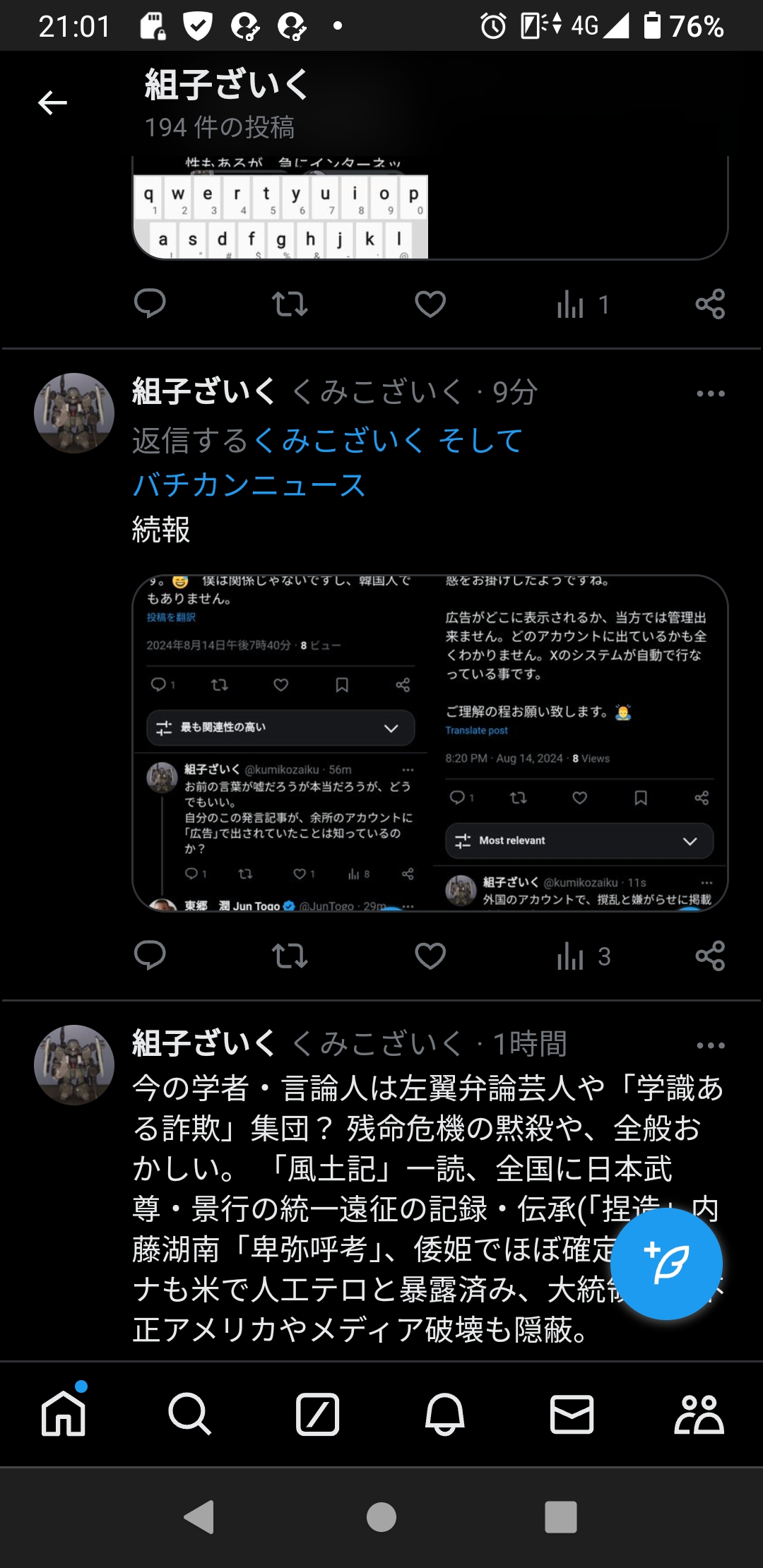
Task: Switch to the Search tab
Action: (x=190, y=1414)
